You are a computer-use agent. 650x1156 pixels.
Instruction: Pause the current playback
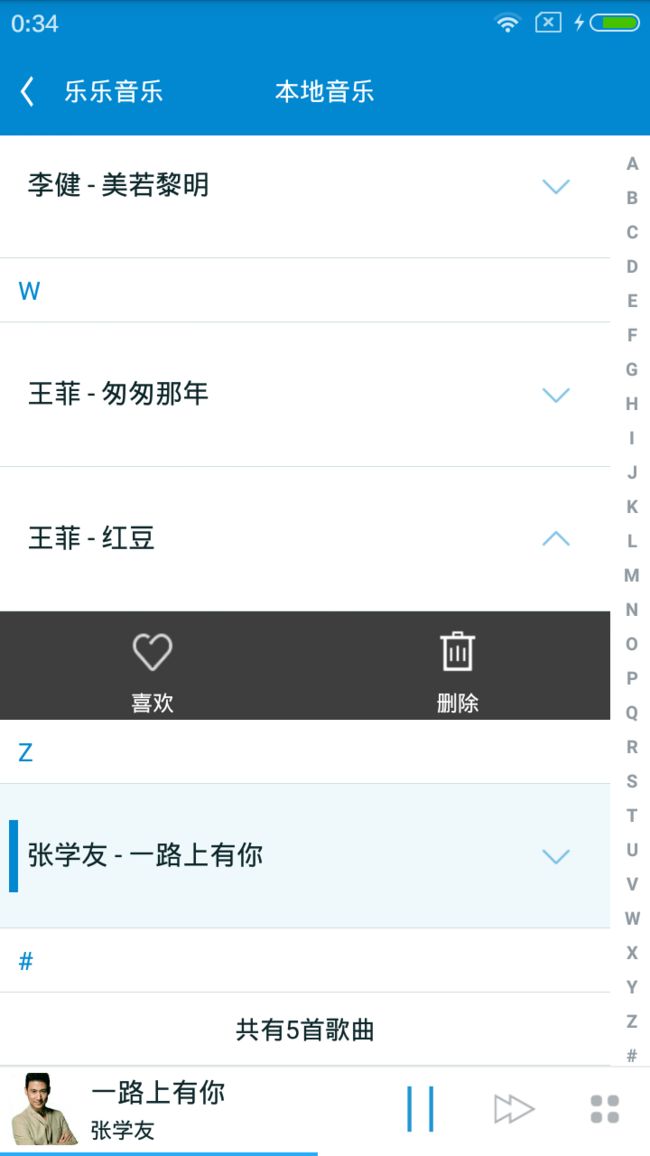421,1108
